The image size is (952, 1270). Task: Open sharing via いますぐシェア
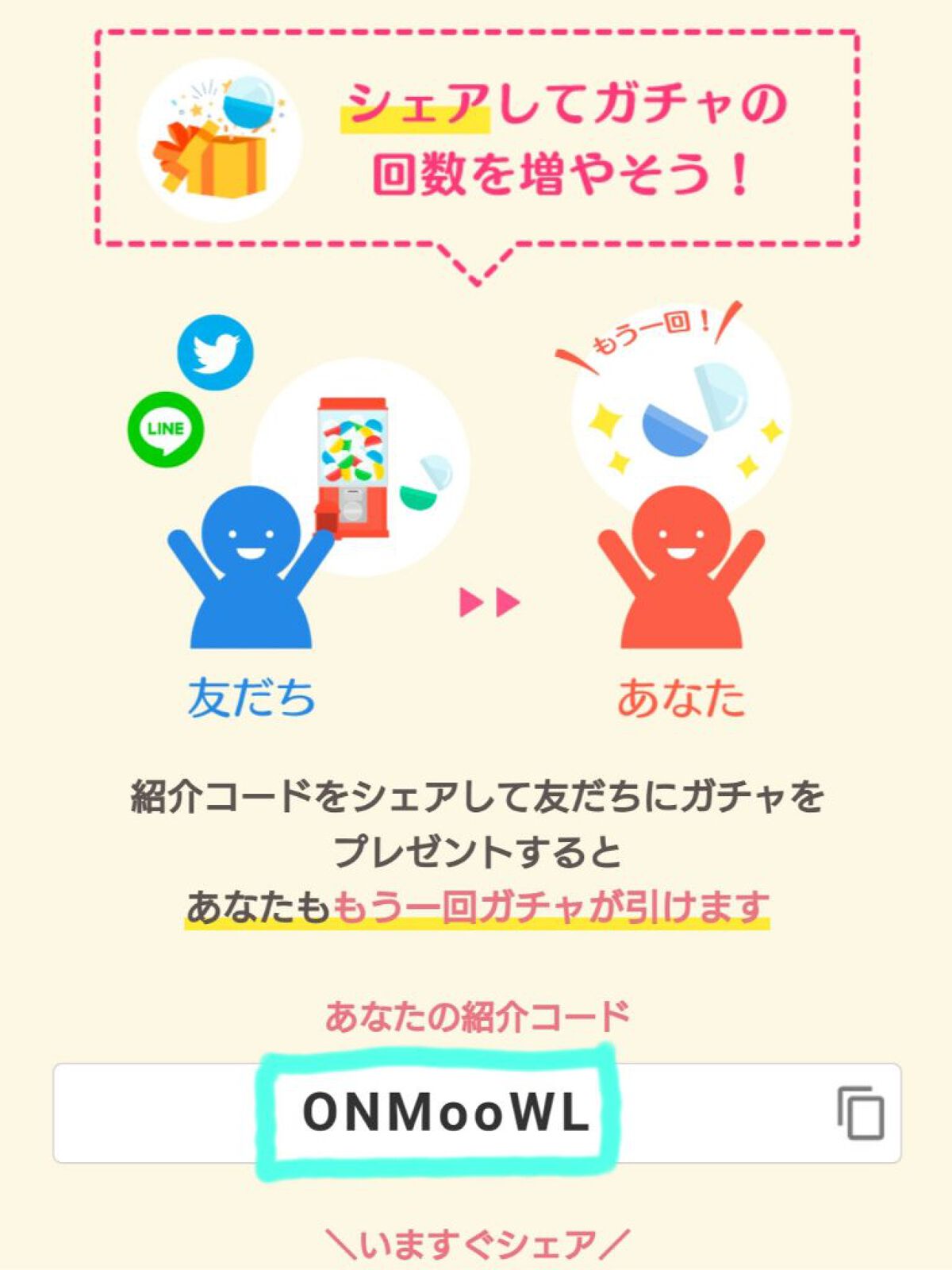point(476,1238)
